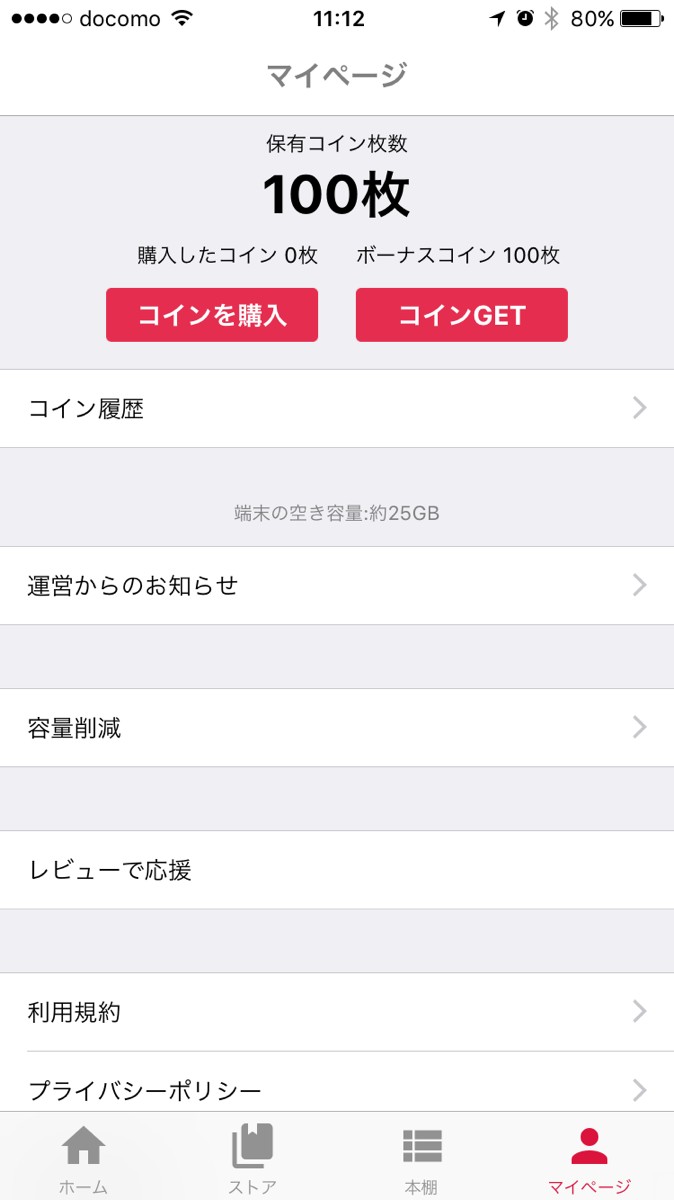The width and height of the screenshot is (674, 1200).
Task: Select the マイページ tab
Action: click(x=589, y=1158)
